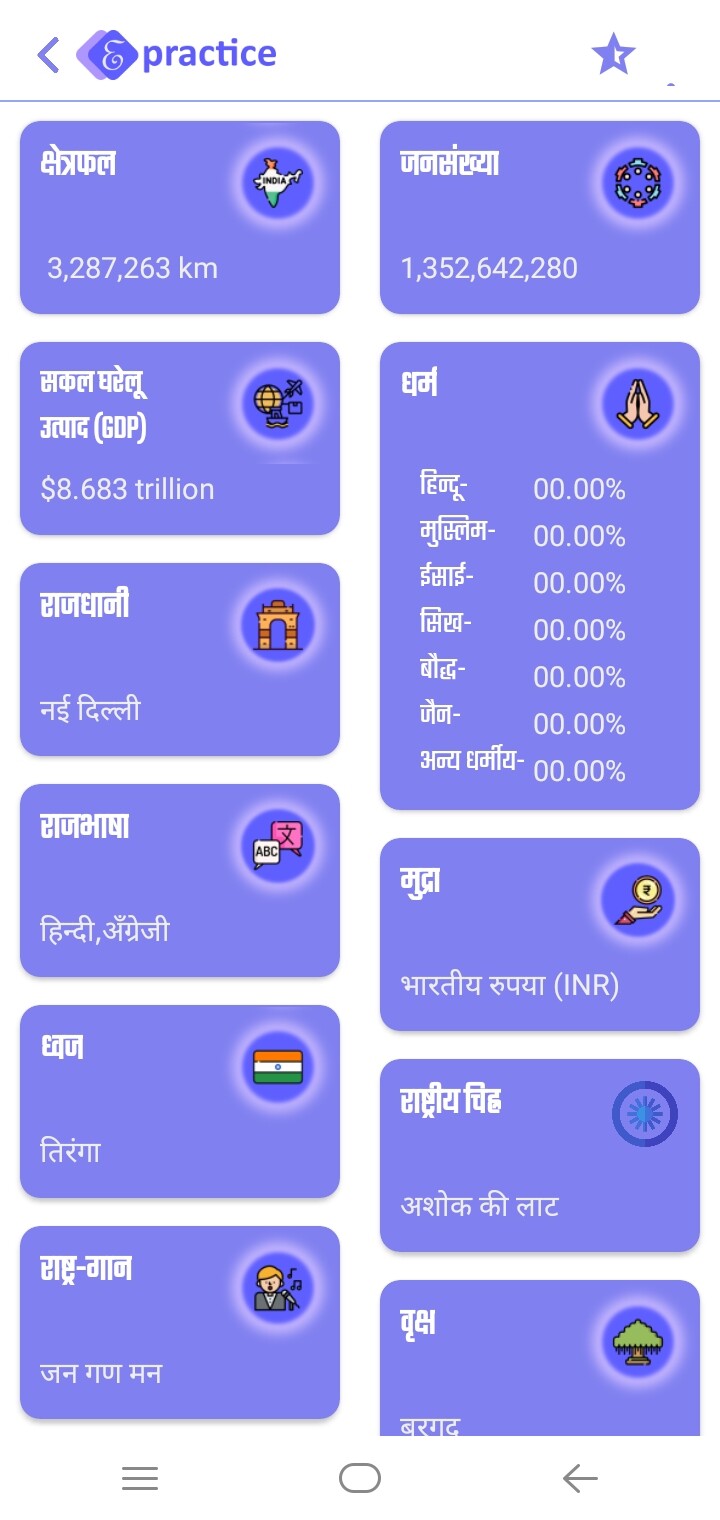Open the system home screen

(x=360, y=1478)
